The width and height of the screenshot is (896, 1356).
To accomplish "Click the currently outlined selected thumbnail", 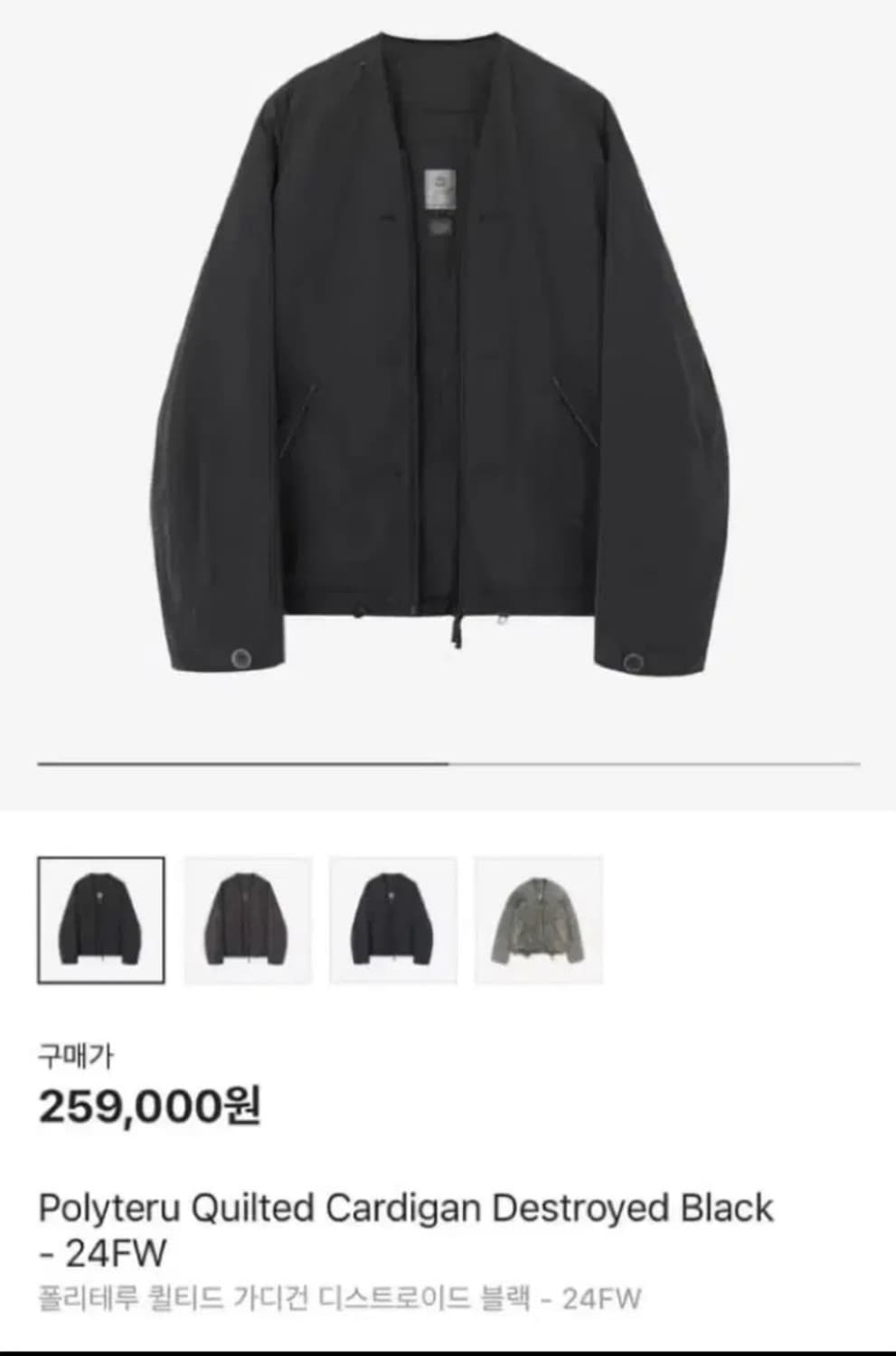I will (100, 920).
